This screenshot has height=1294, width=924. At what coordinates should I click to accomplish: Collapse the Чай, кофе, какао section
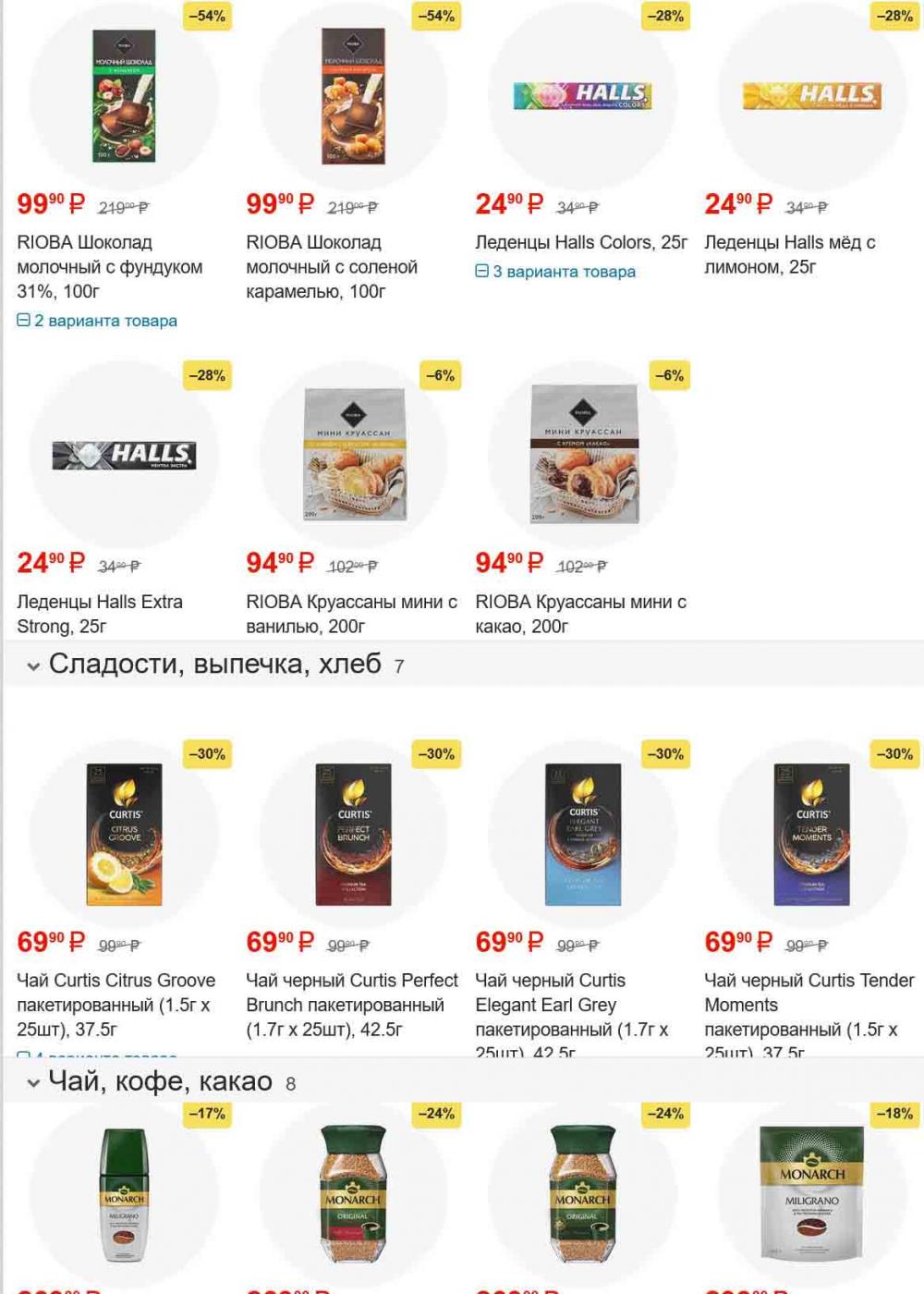33,1082
